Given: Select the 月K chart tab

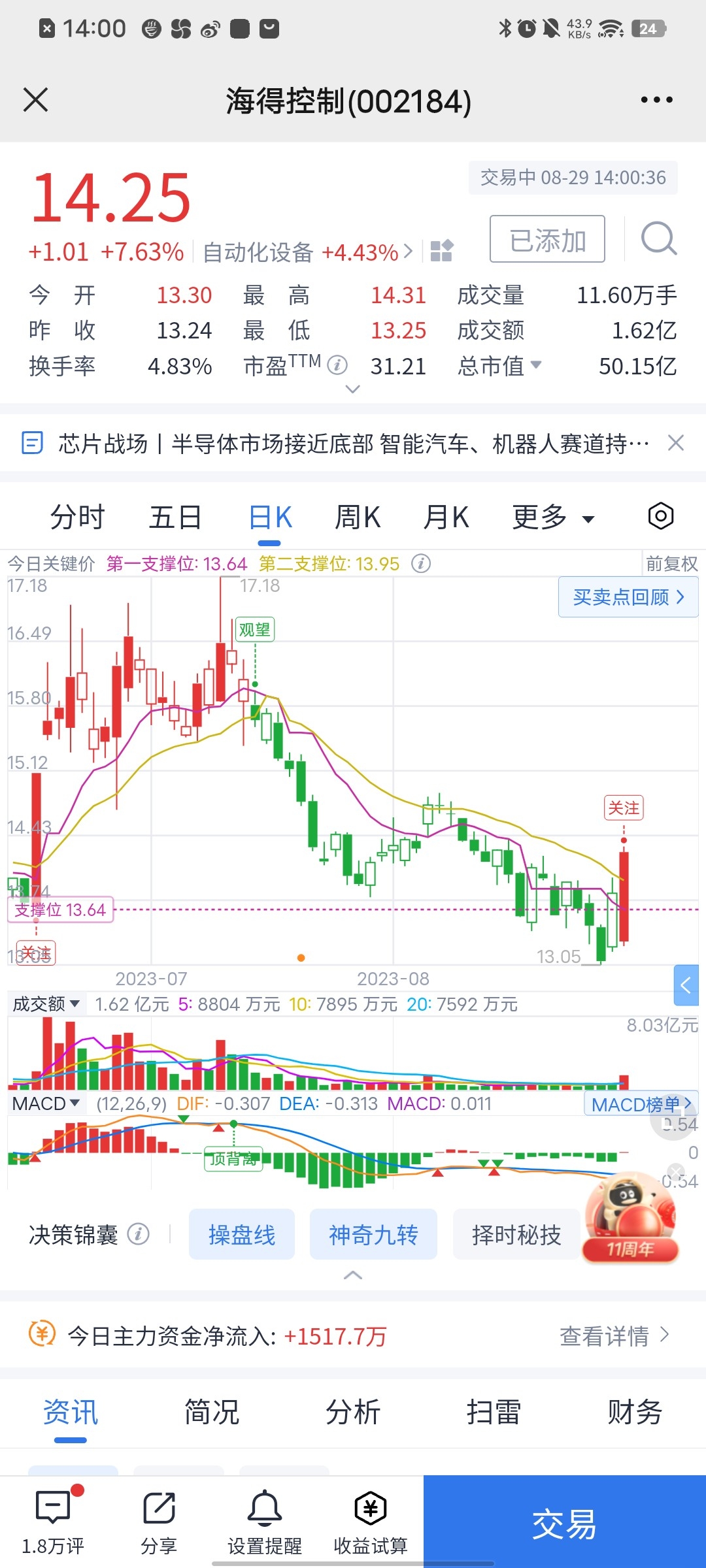Looking at the screenshot, I should [x=446, y=517].
